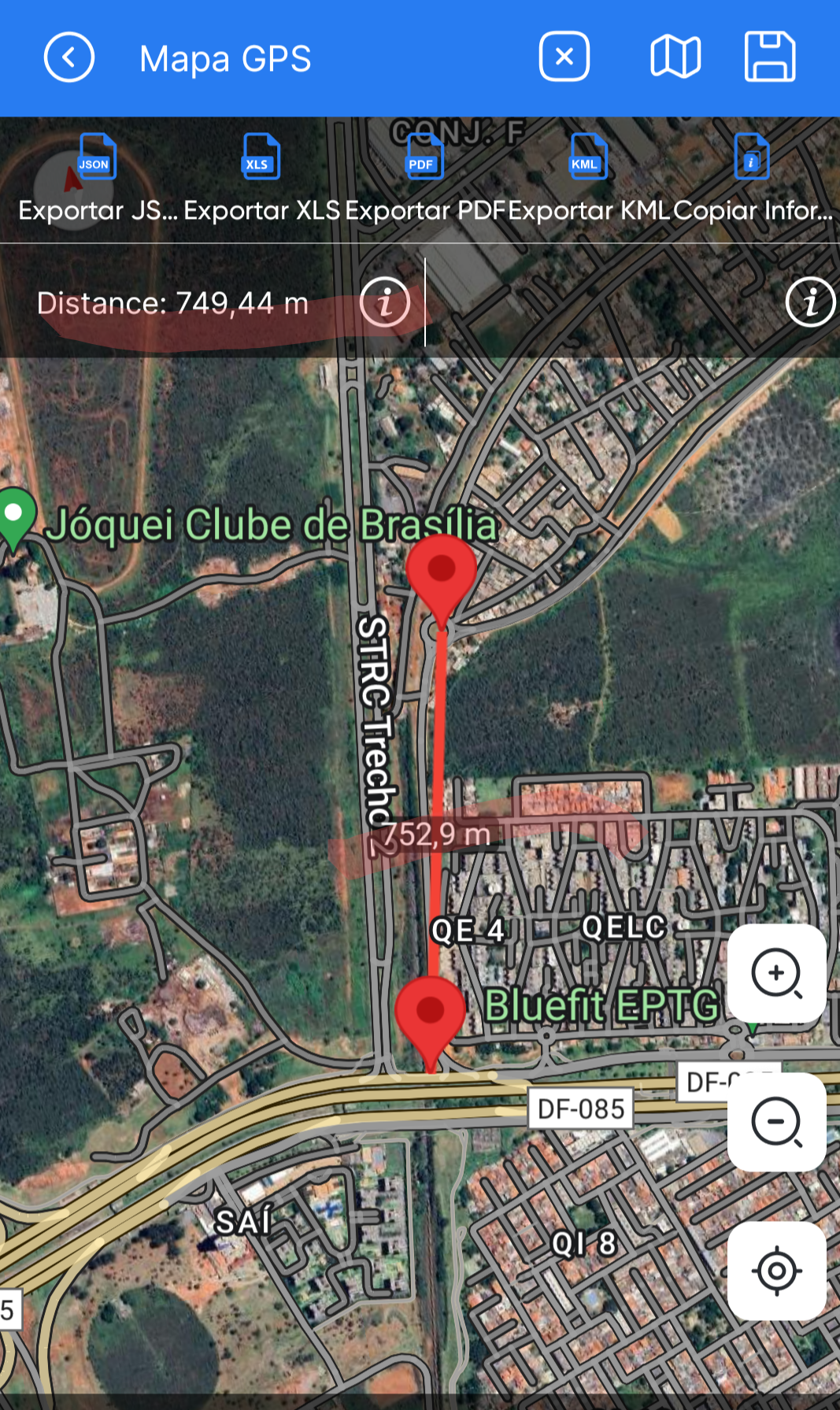Save the measurement with the disk icon
This screenshot has height=1410, width=840.
point(770,57)
